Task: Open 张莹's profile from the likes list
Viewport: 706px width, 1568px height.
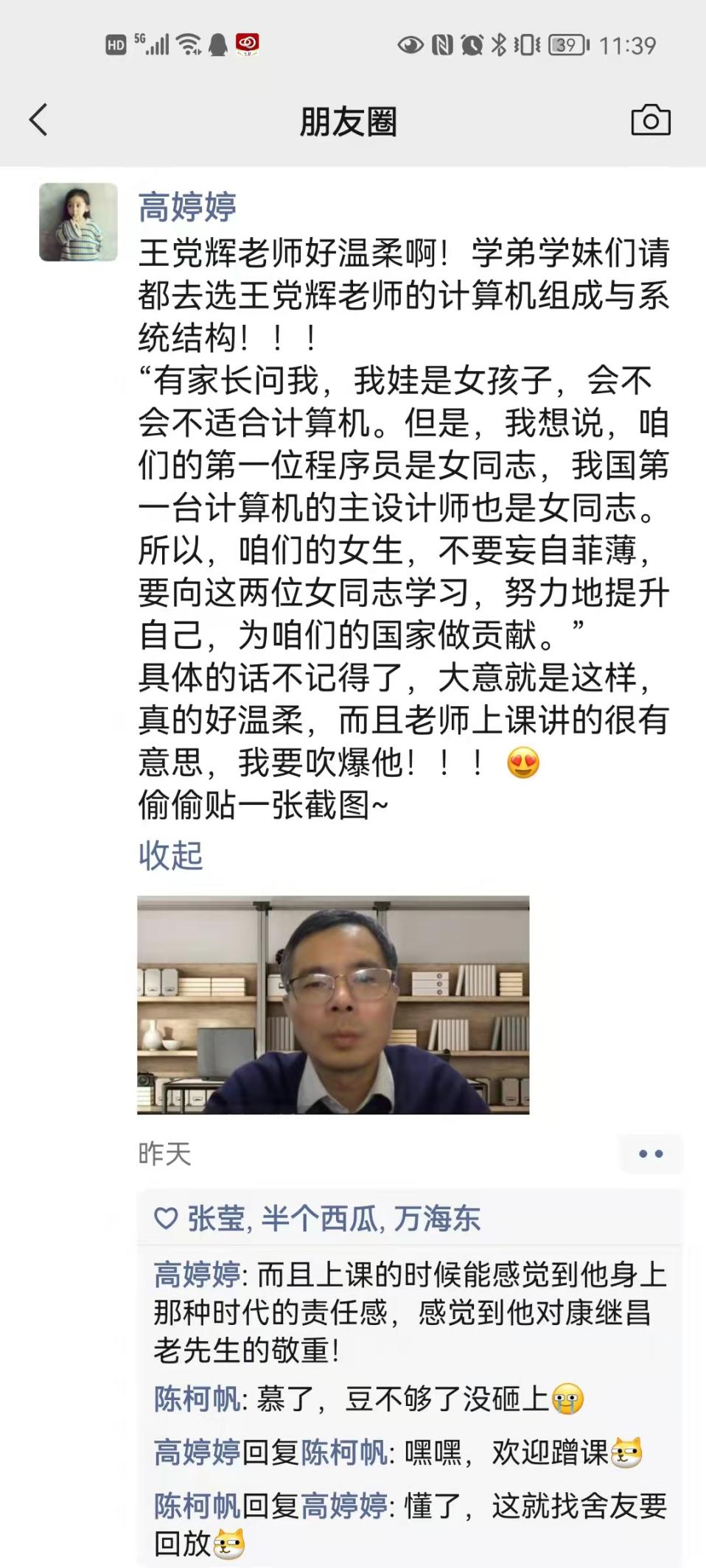Action: click(215, 1219)
